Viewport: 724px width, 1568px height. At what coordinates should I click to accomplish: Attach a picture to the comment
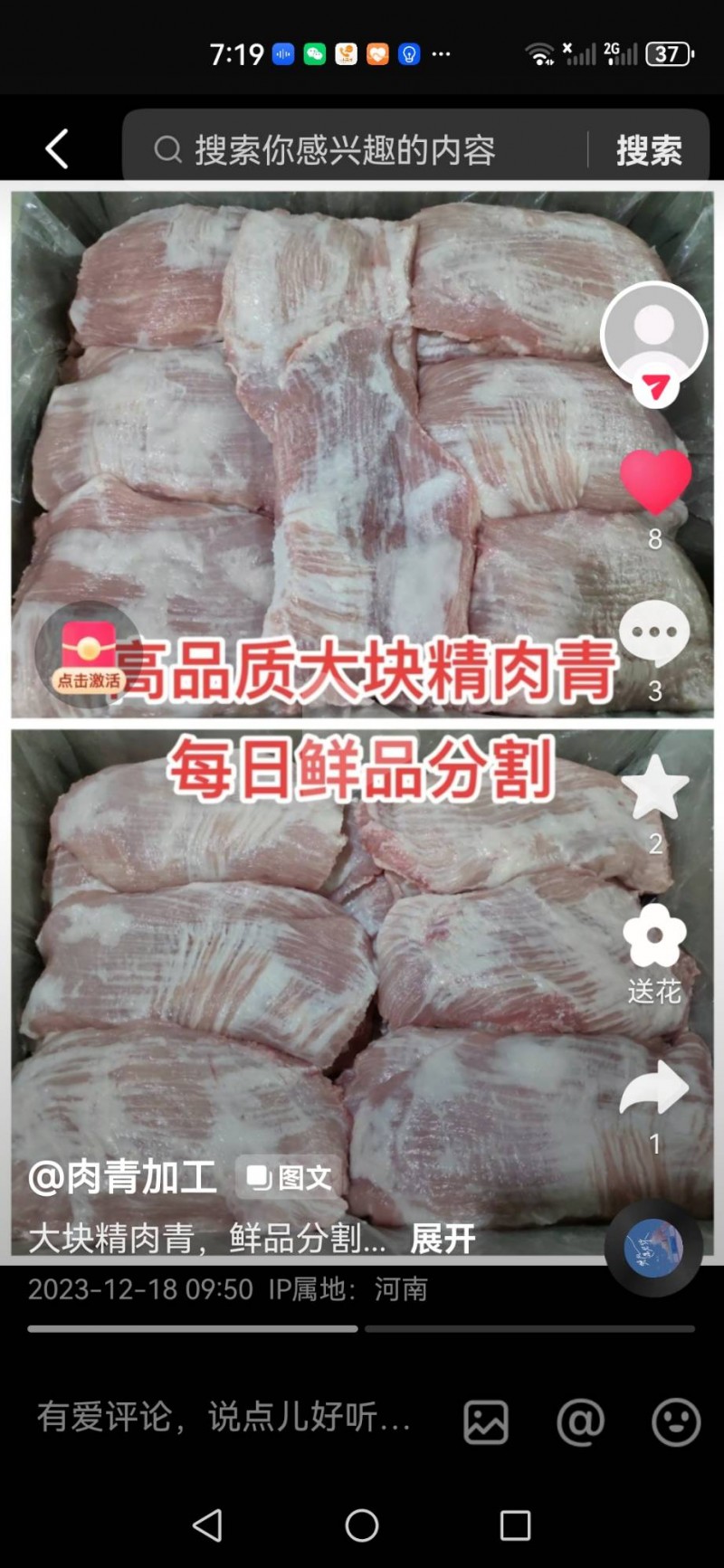coord(486,1421)
